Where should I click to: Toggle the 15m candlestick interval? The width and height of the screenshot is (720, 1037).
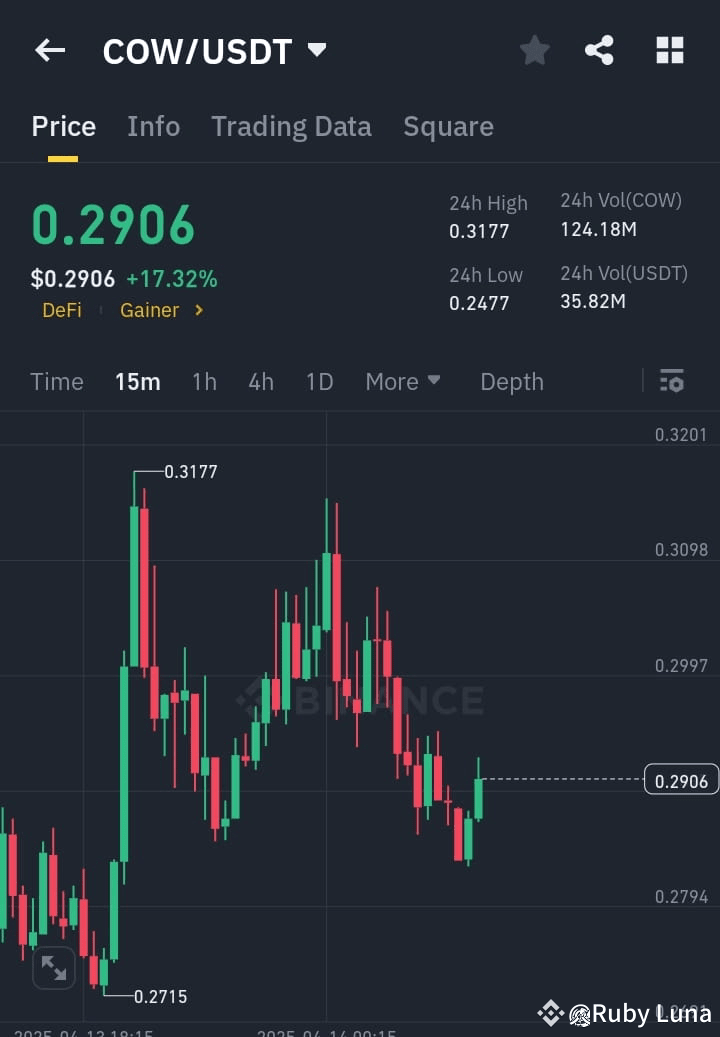pos(137,381)
